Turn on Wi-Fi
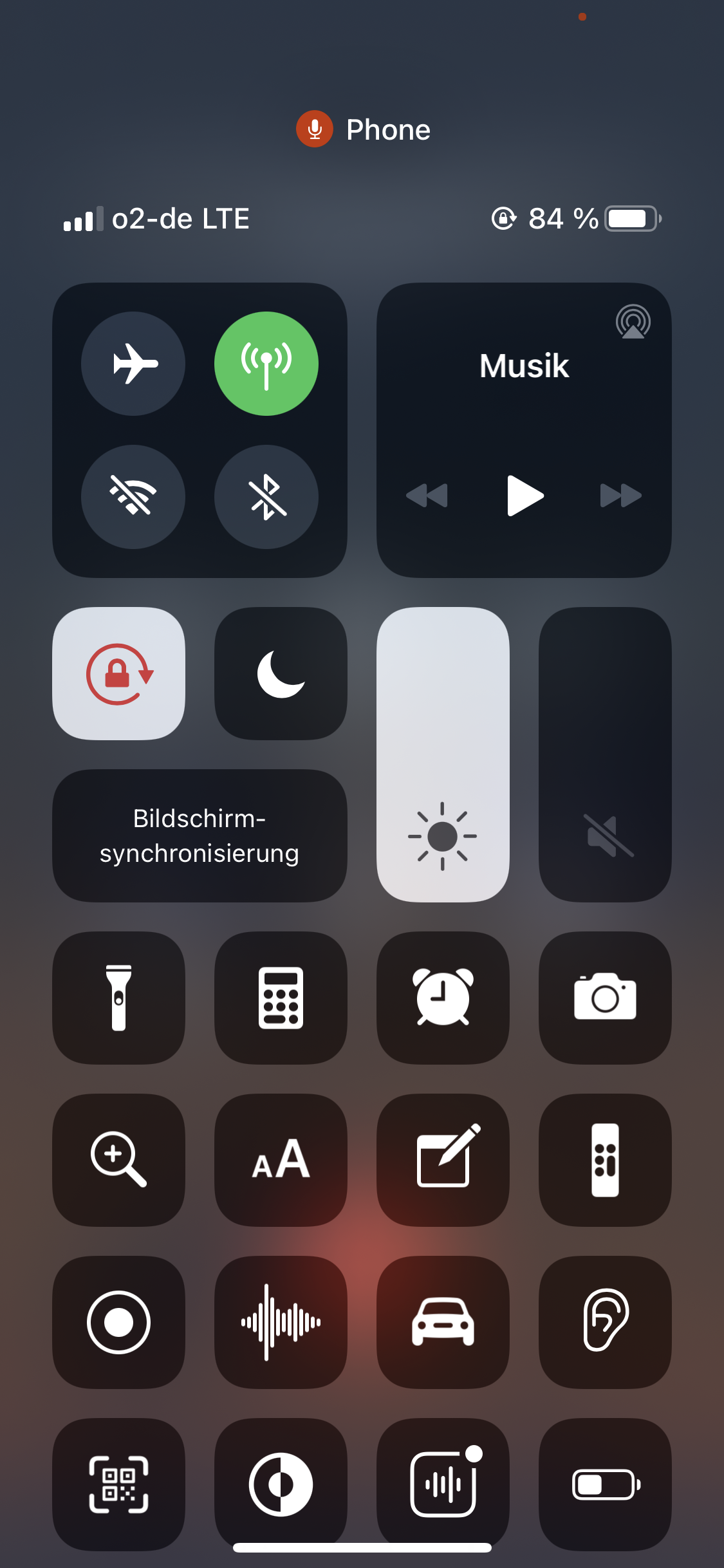 click(133, 496)
